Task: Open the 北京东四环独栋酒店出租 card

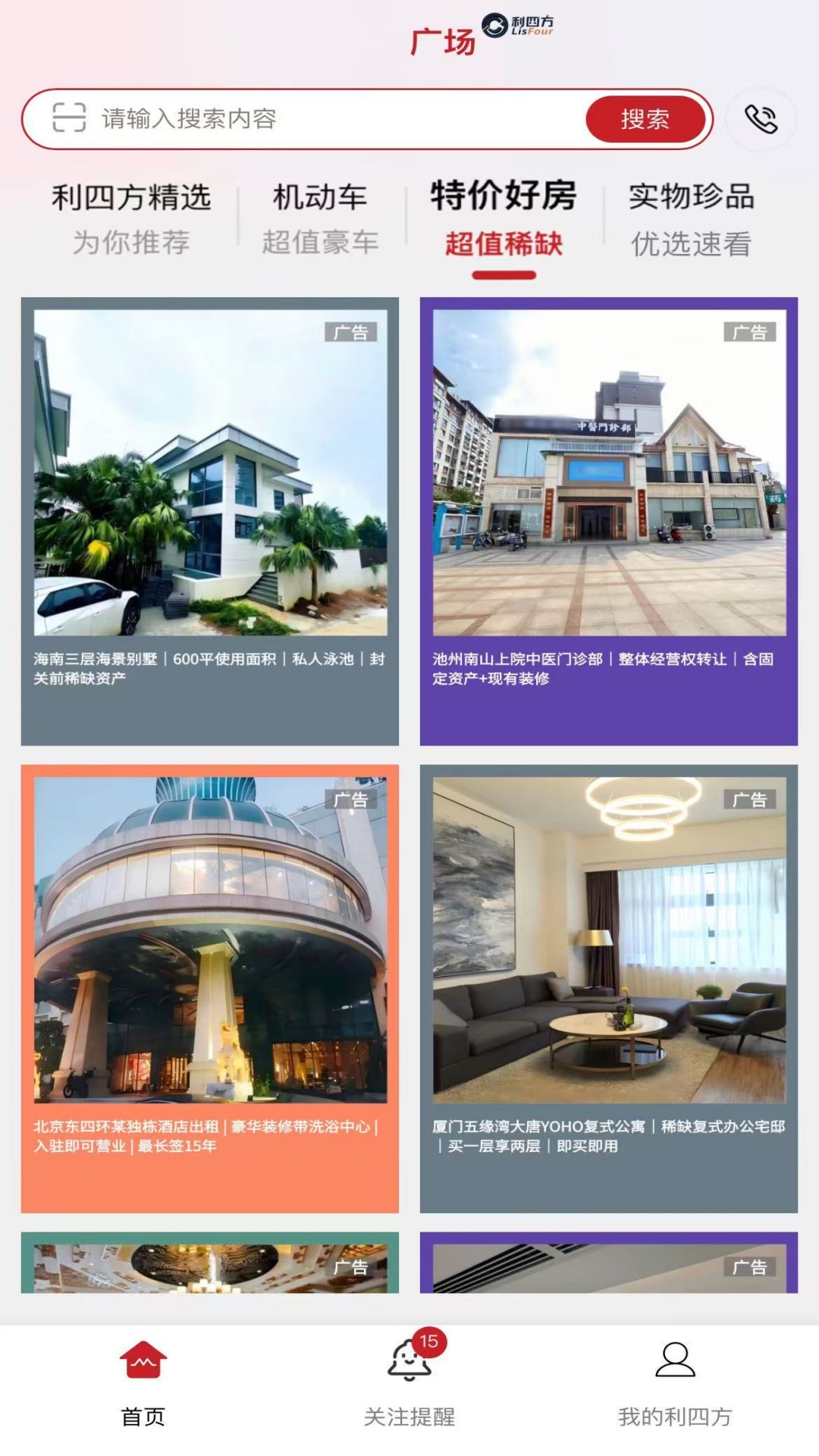Action: (210, 988)
